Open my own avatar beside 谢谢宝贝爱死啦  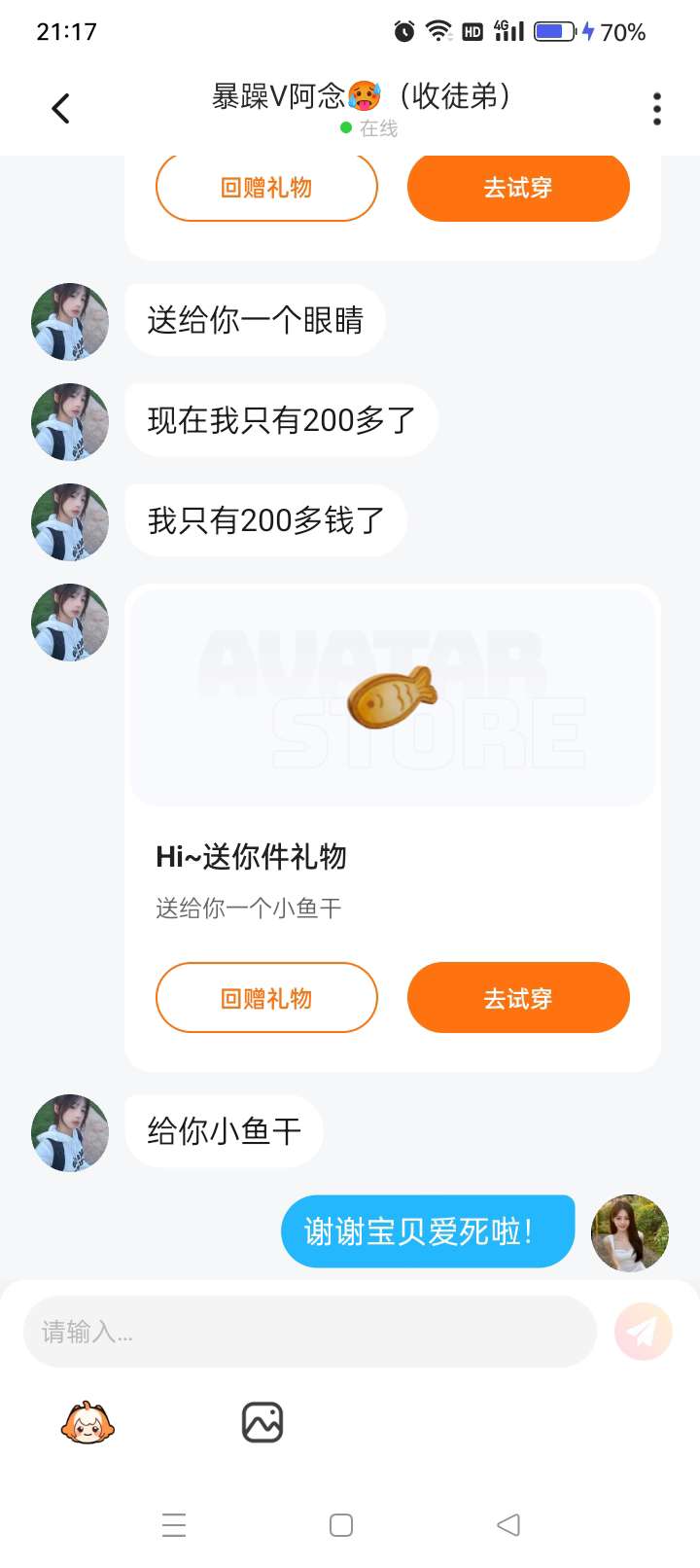(x=630, y=1233)
